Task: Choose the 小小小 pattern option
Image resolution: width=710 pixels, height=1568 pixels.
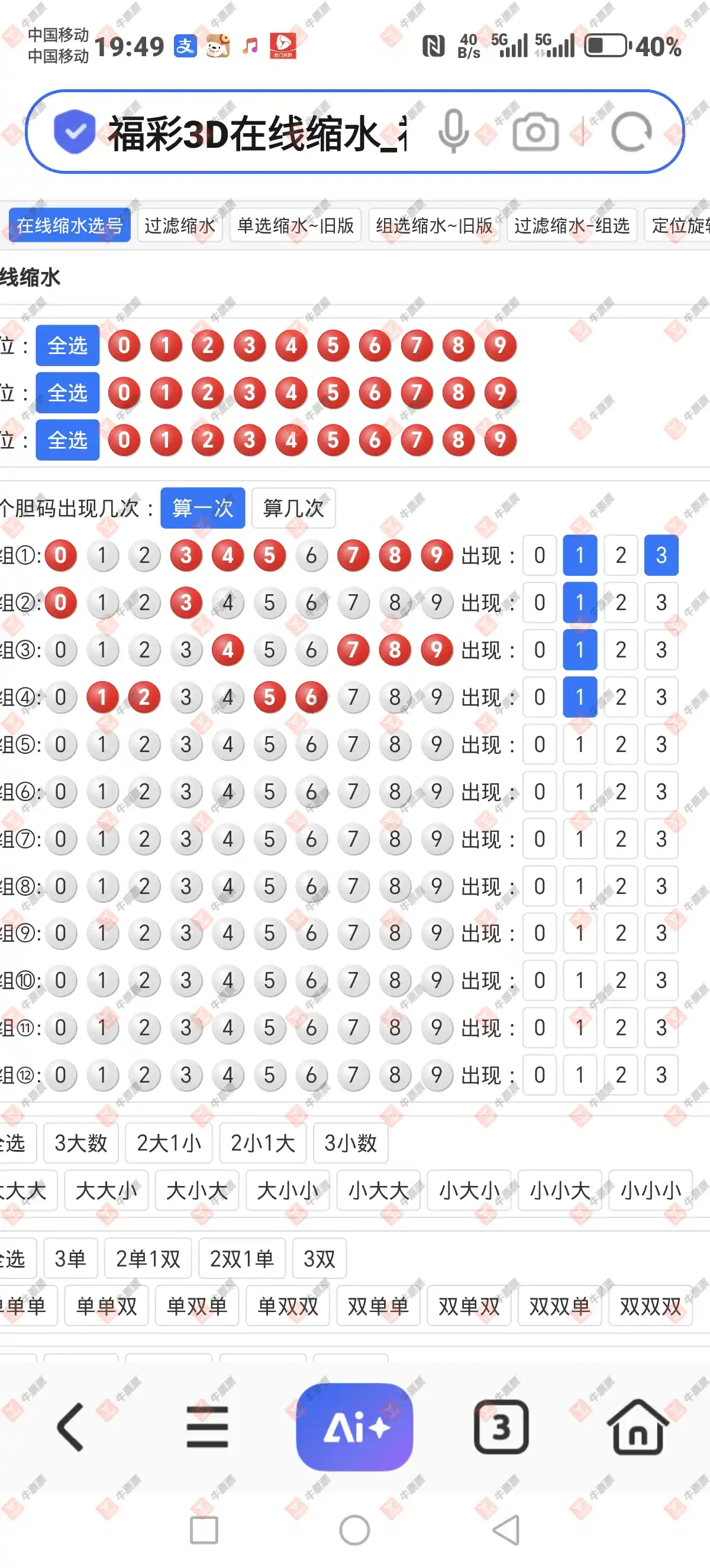Action: (650, 1190)
